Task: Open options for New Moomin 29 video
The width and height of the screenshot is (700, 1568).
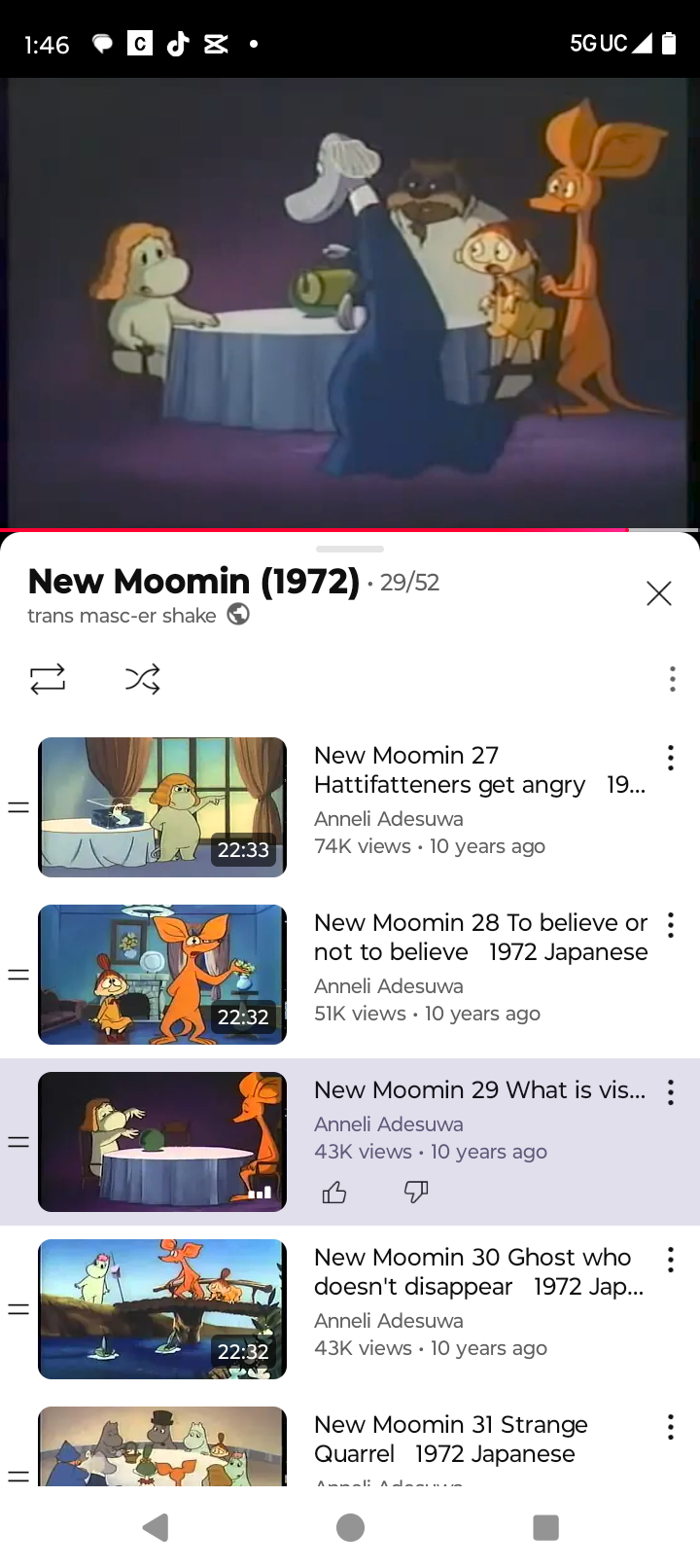Action: point(670,1092)
